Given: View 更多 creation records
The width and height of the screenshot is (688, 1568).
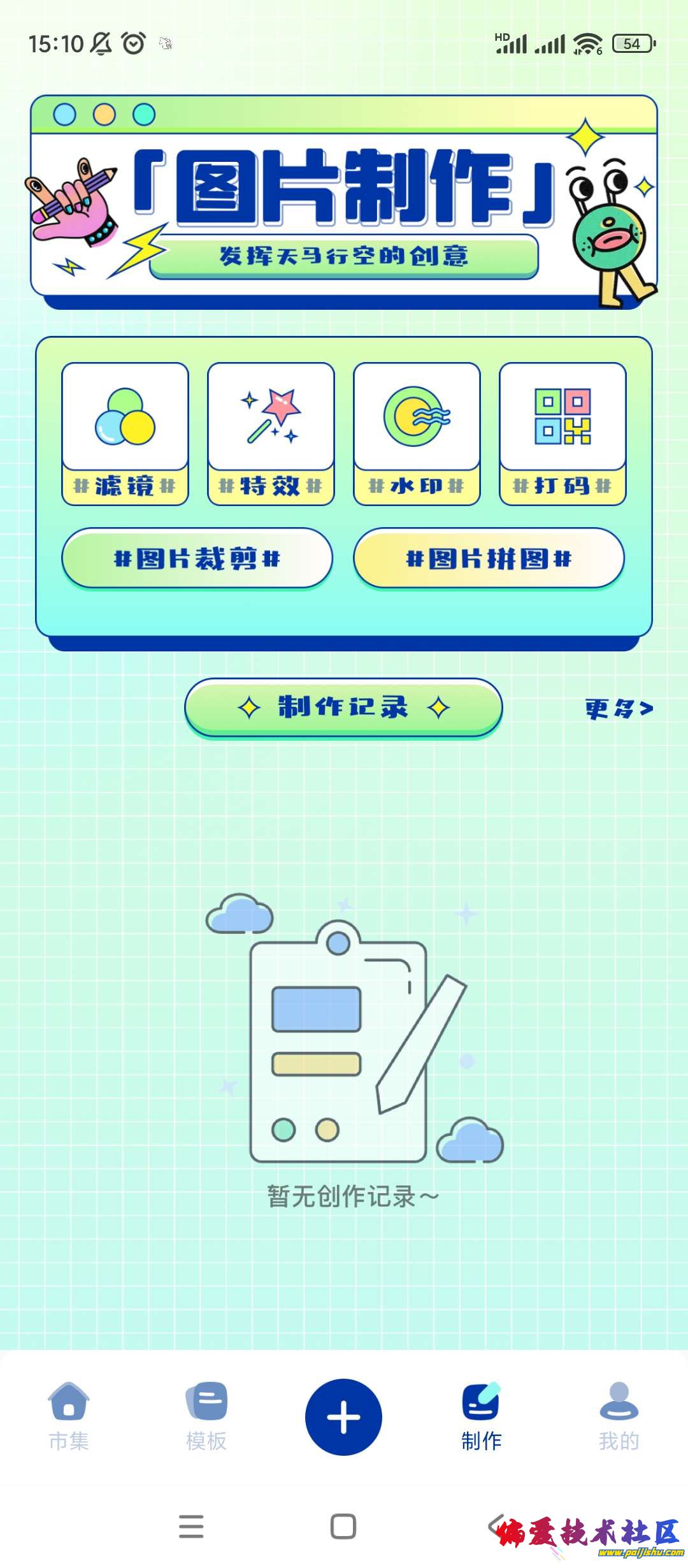Looking at the screenshot, I should [619, 709].
